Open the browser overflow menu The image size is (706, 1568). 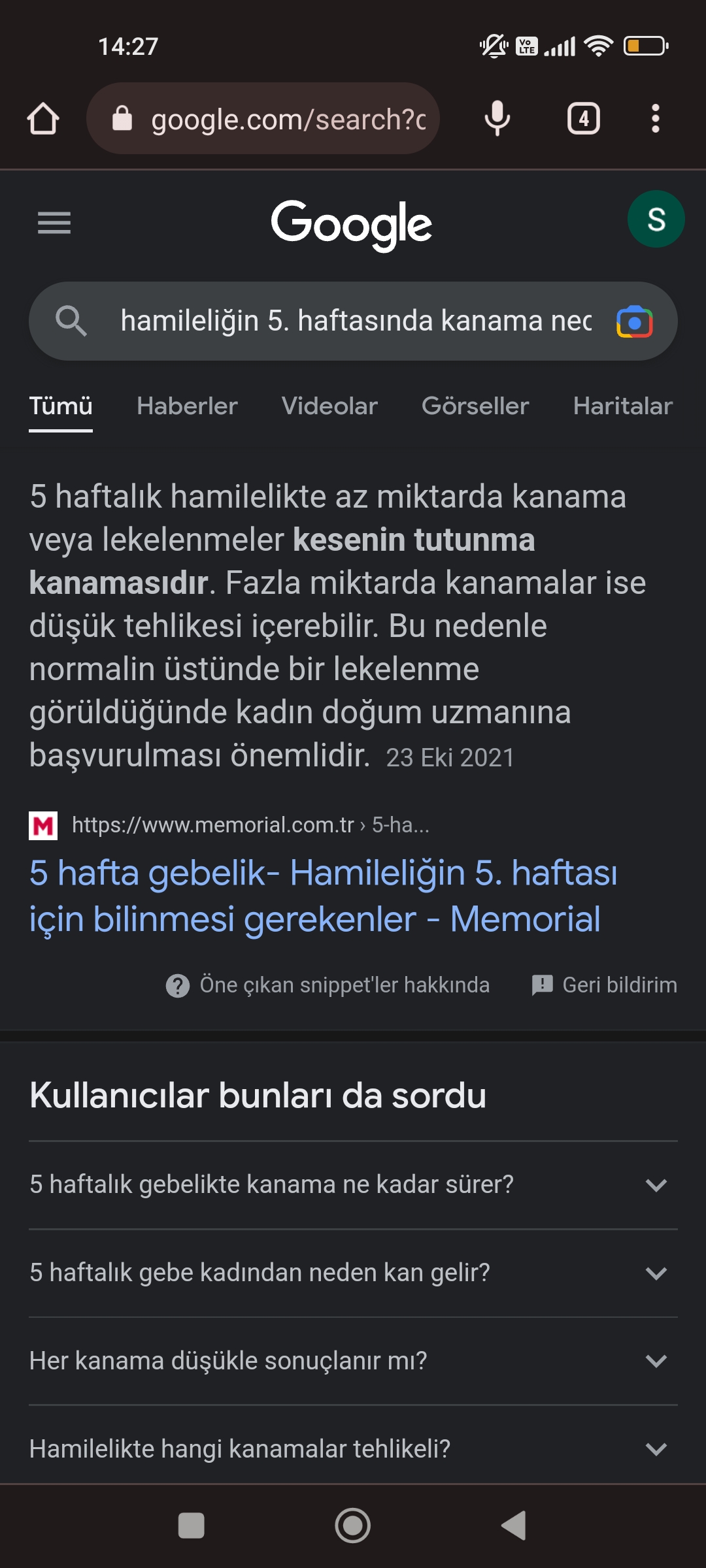[x=655, y=119]
